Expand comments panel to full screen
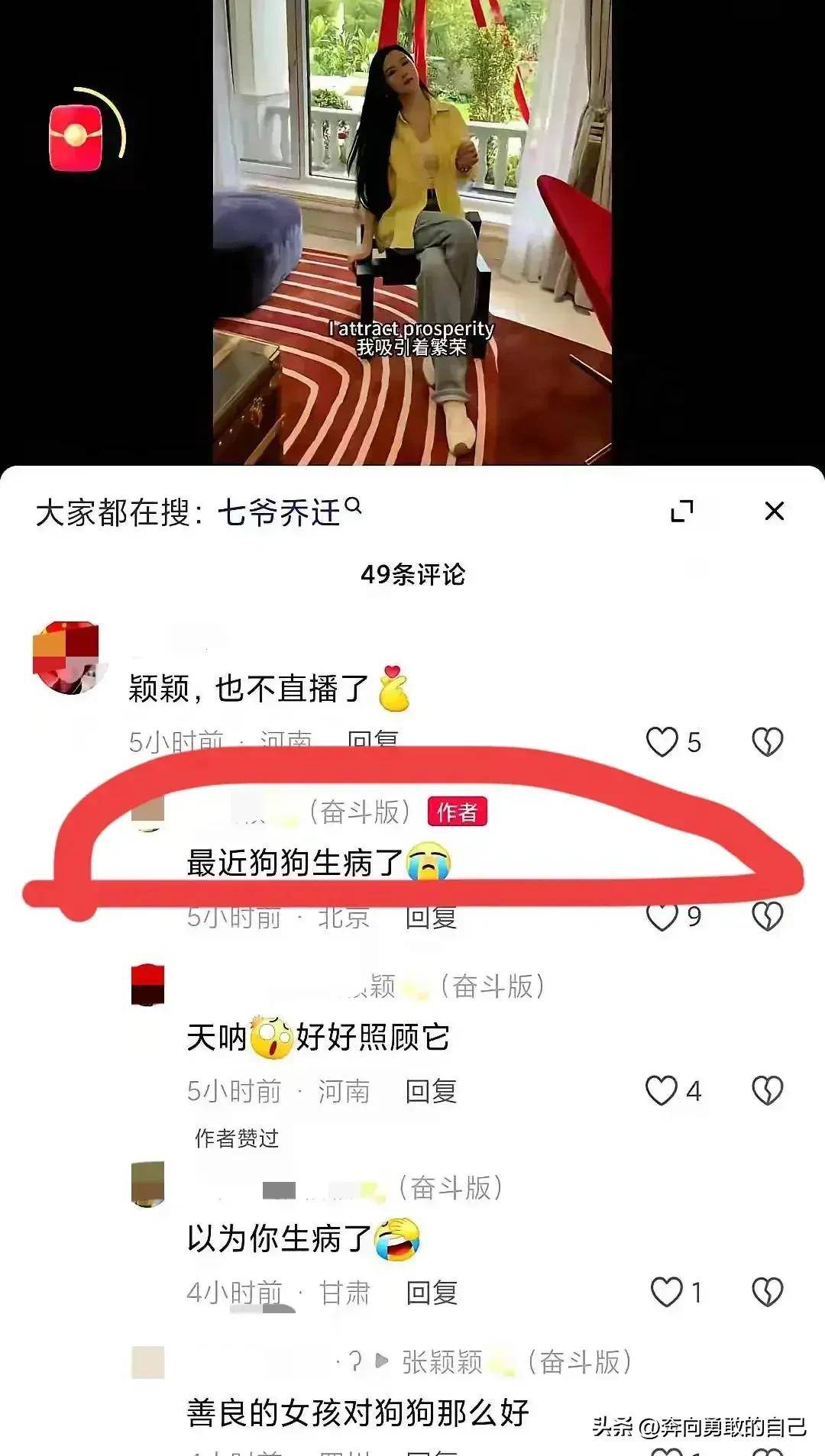The height and width of the screenshot is (1456, 825). coord(681,511)
